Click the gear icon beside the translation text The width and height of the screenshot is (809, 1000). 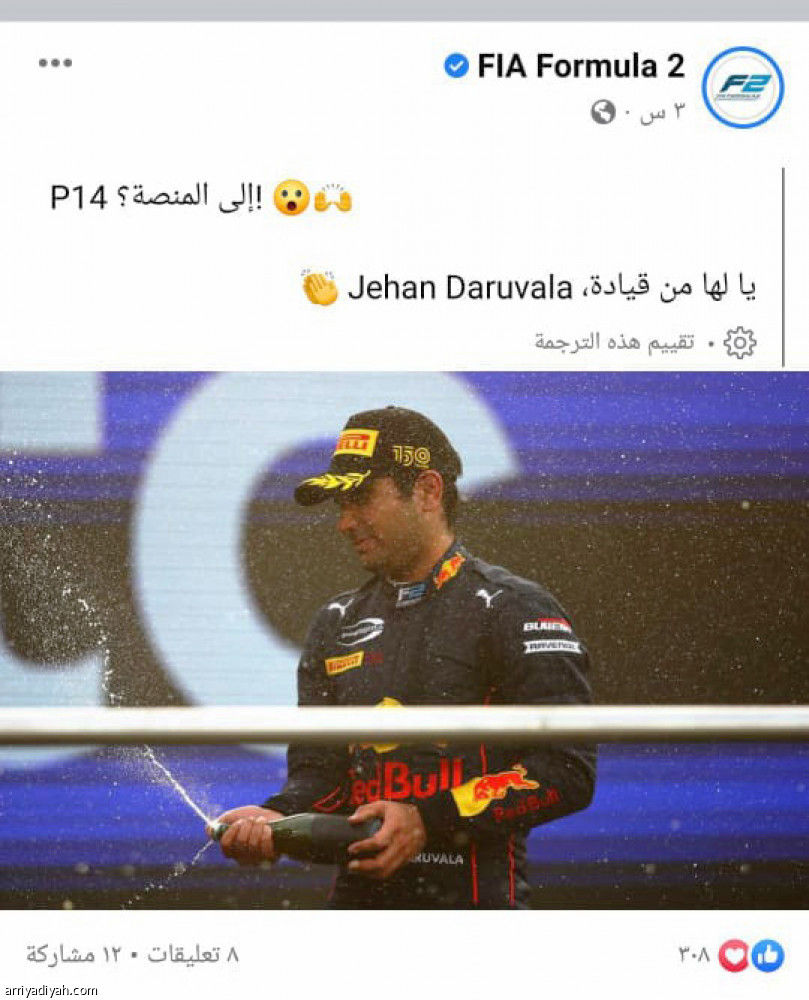[740, 340]
